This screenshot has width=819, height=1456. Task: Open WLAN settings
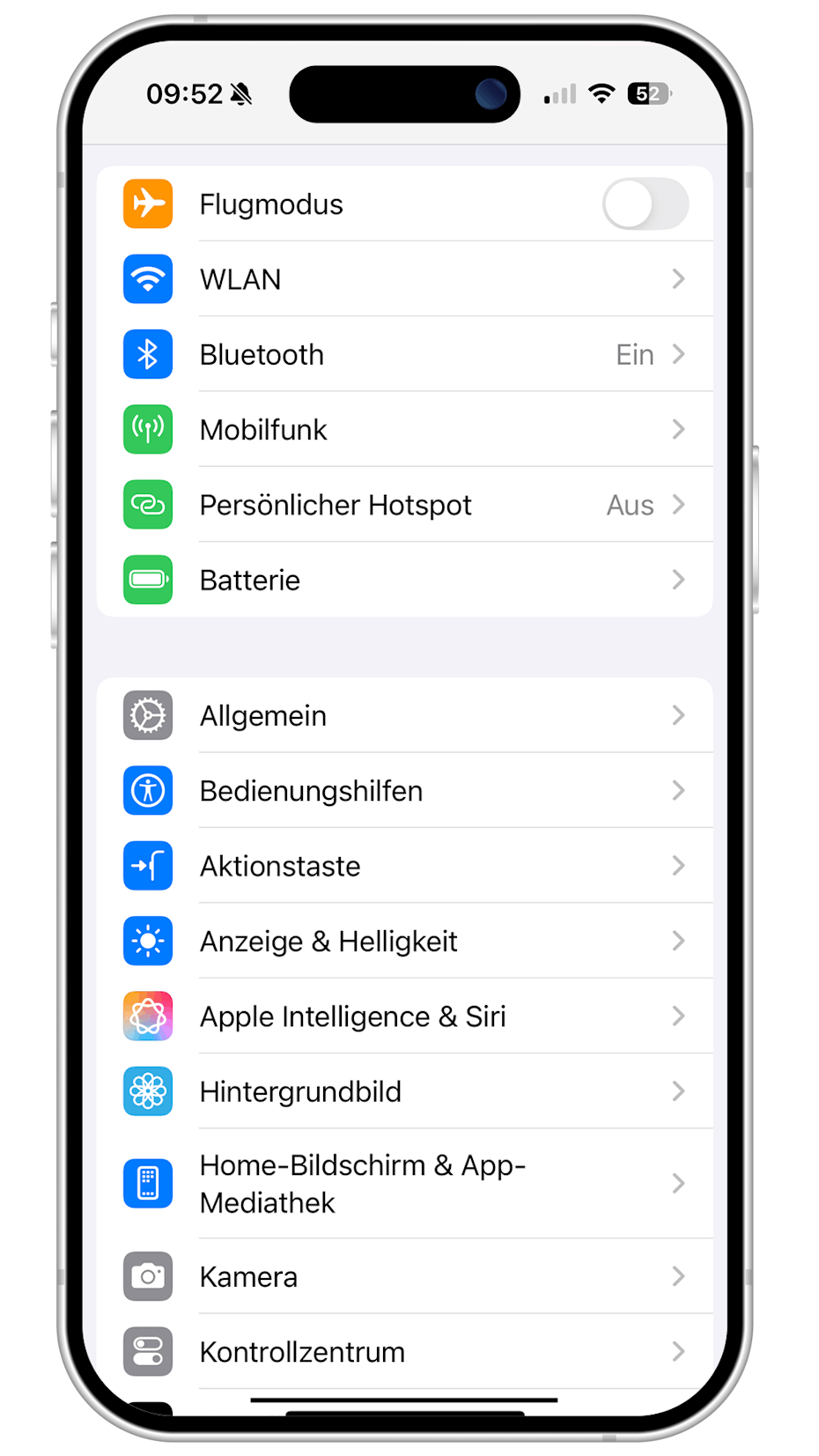pos(405,279)
